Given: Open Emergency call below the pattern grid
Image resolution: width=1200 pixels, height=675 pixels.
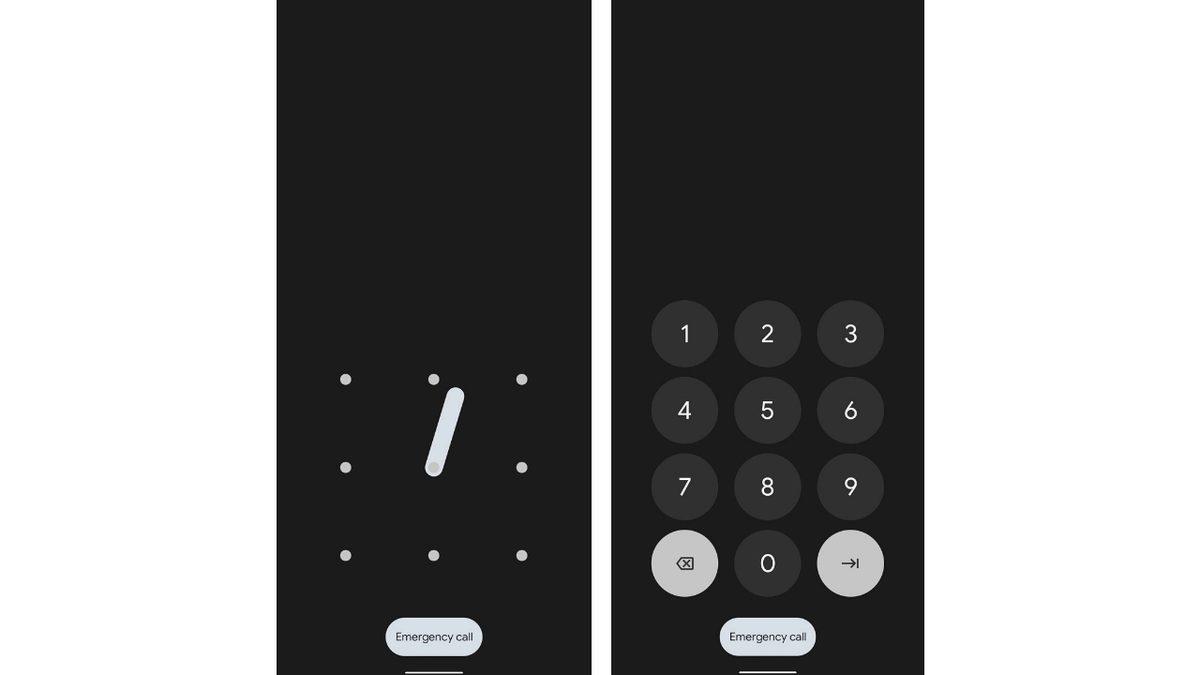Looking at the screenshot, I should point(433,637).
